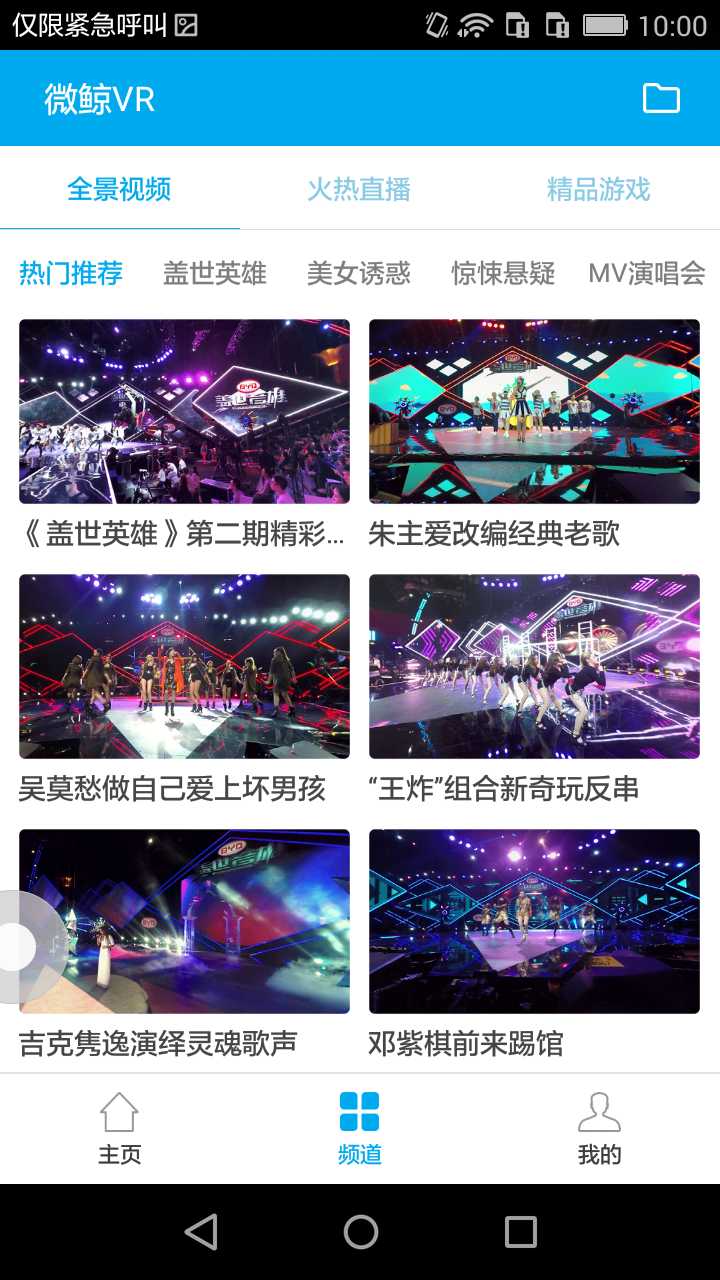Select the 惊悚悬疑 category

[503, 273]
